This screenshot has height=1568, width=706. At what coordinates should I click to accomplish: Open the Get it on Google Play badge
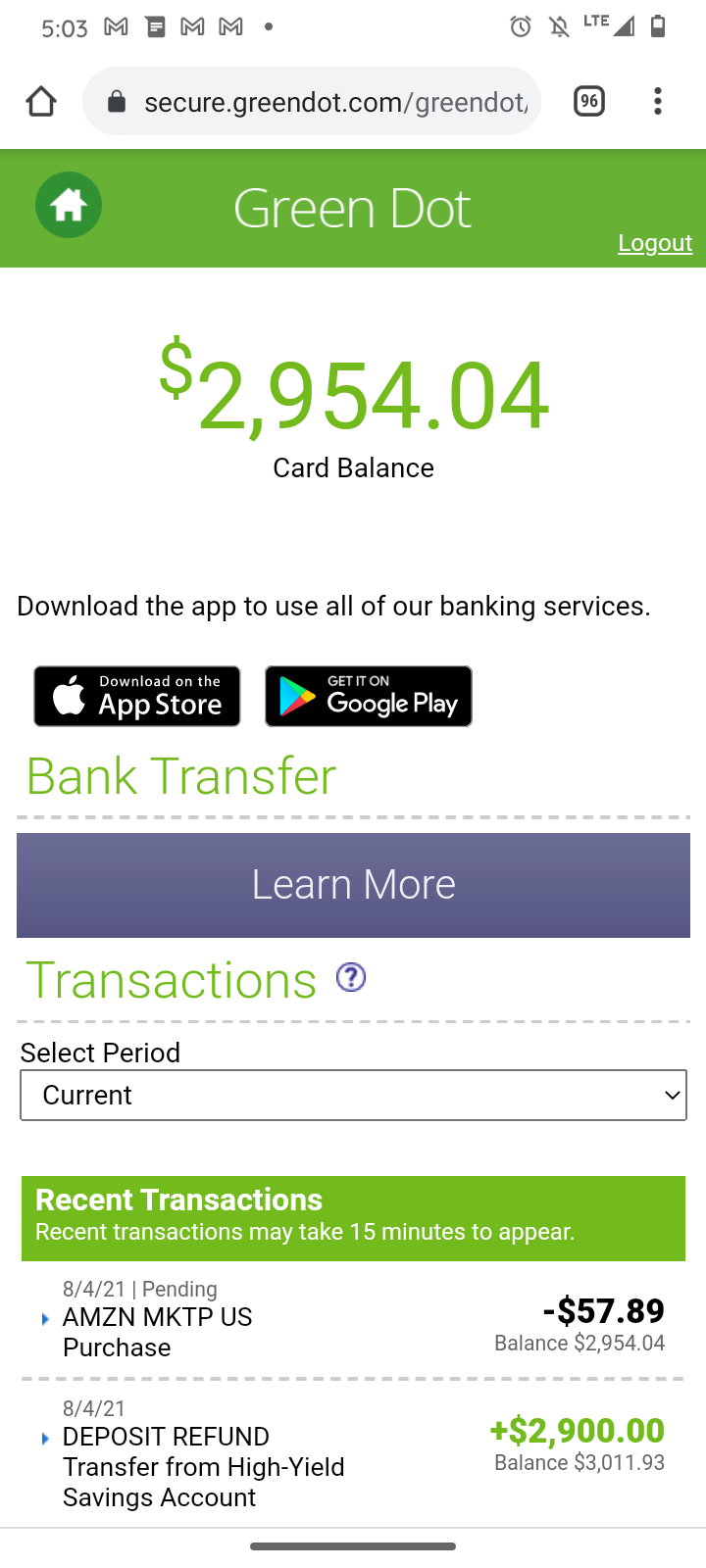pyautogui.click(x=369, y=697)
